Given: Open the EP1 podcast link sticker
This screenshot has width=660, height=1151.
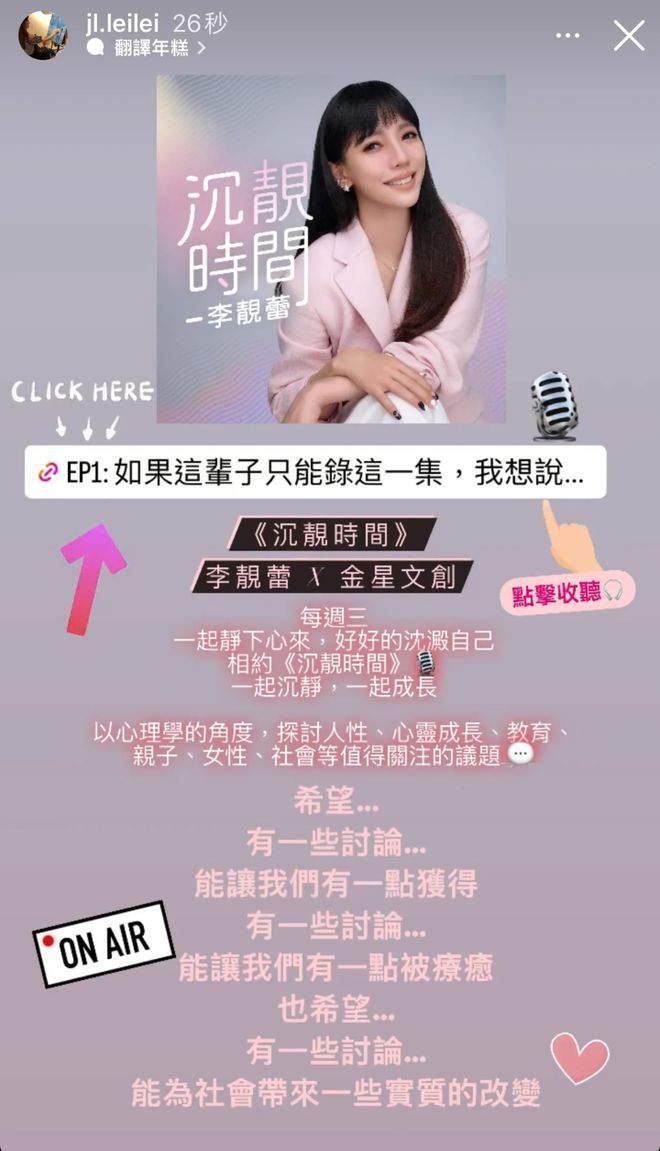Looking at the screenshot, I should pos(315,472).
